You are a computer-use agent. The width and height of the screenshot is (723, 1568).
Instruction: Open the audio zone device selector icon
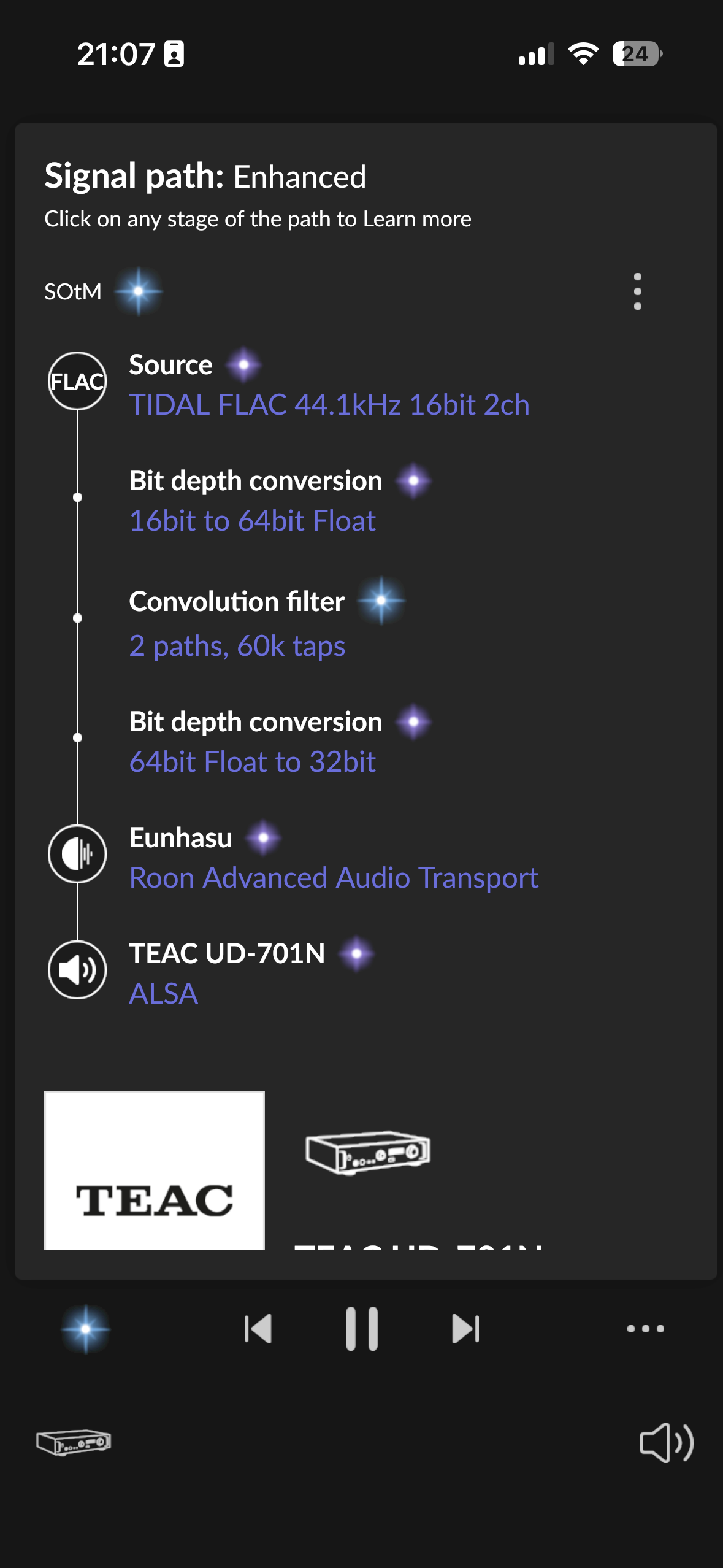click(74, 1442)
